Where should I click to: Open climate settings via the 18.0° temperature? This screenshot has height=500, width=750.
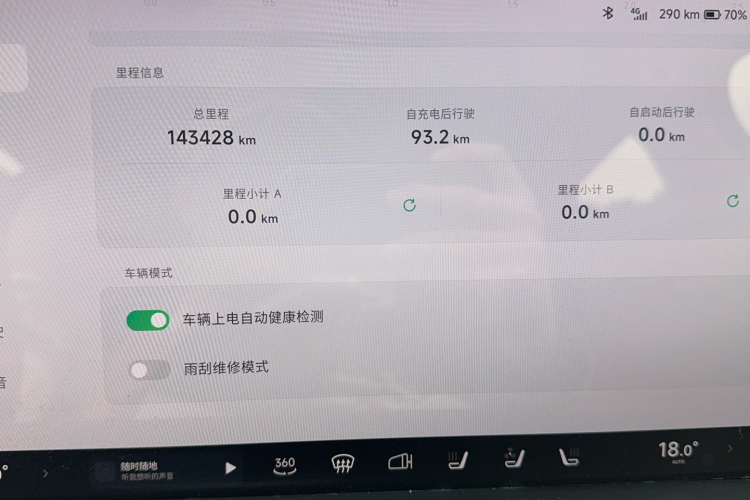click(677, 451)
